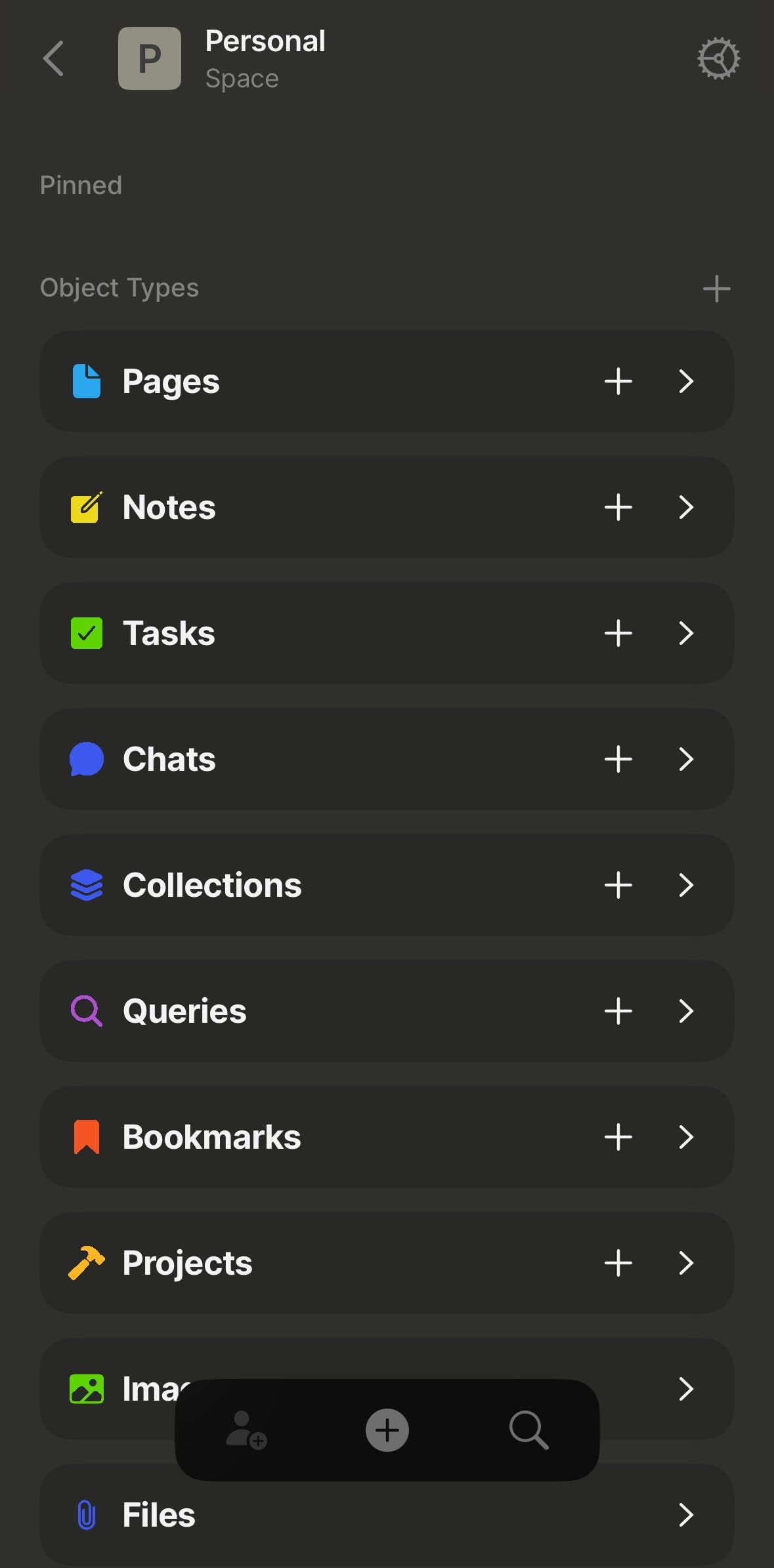Open the Chats list

(x=686, y=759)
